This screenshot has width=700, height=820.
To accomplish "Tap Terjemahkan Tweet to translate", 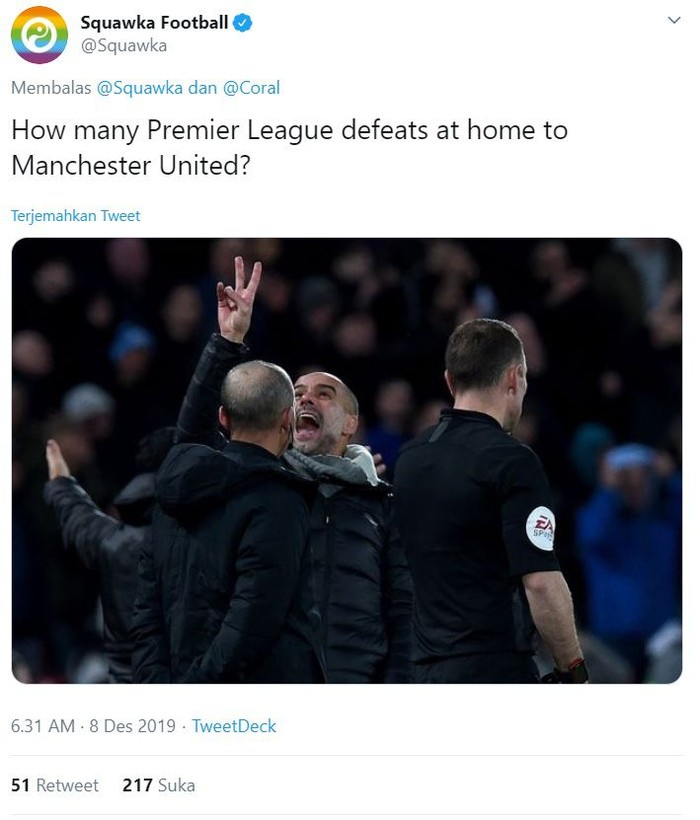I will click(76, 216).
